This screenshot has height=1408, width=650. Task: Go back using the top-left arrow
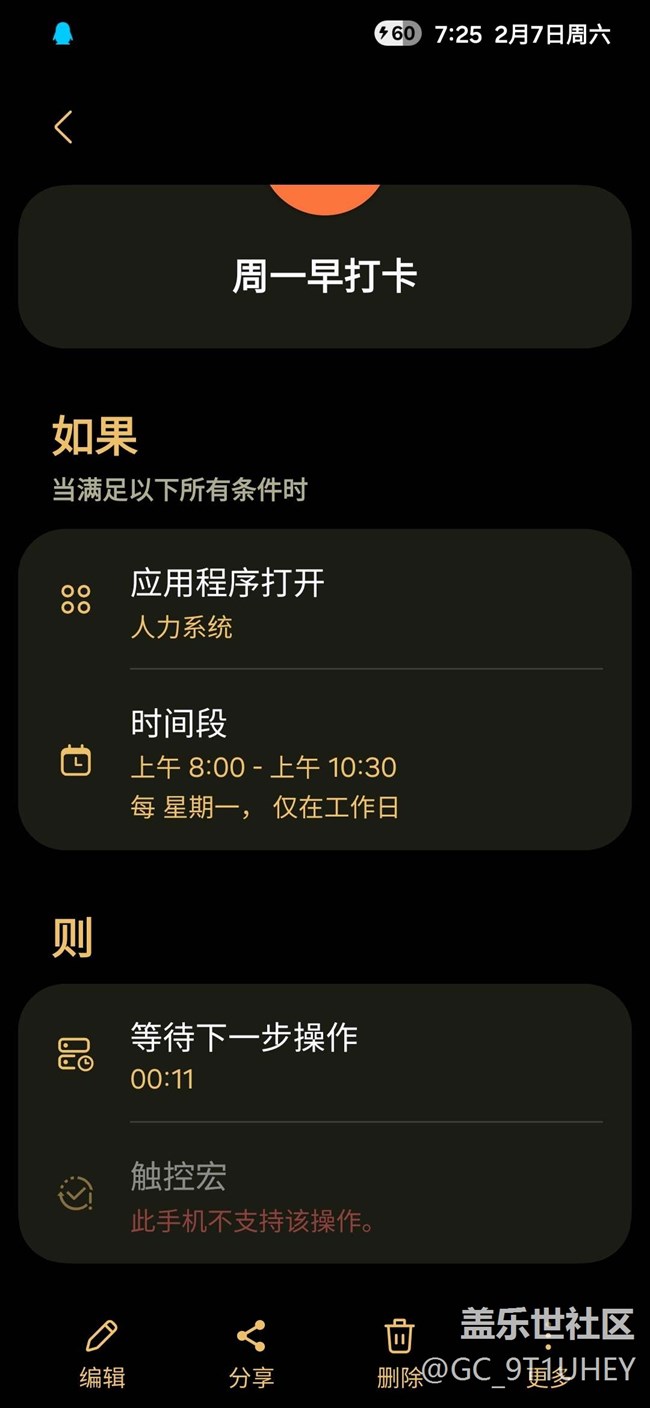pos(64,127)
